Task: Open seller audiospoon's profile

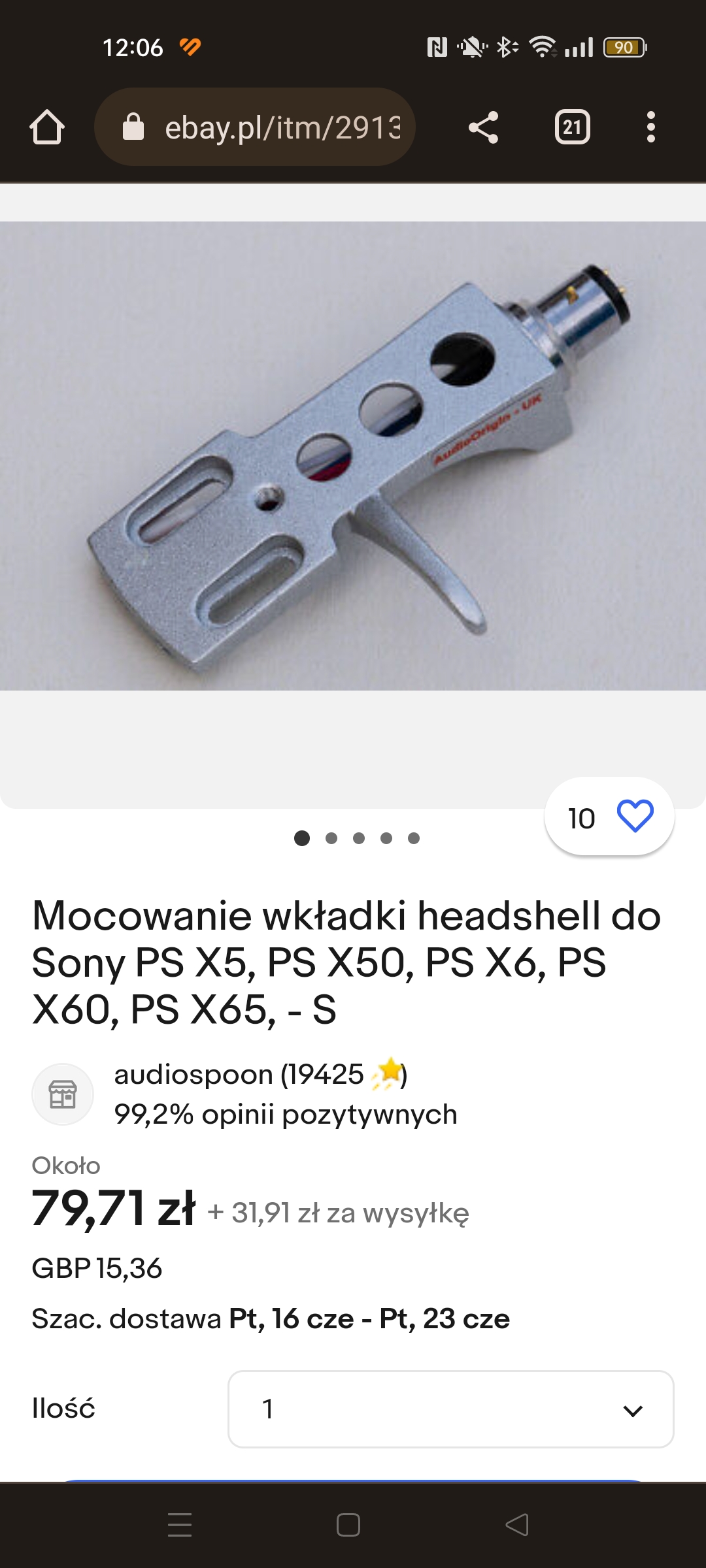Action: 239,1075
